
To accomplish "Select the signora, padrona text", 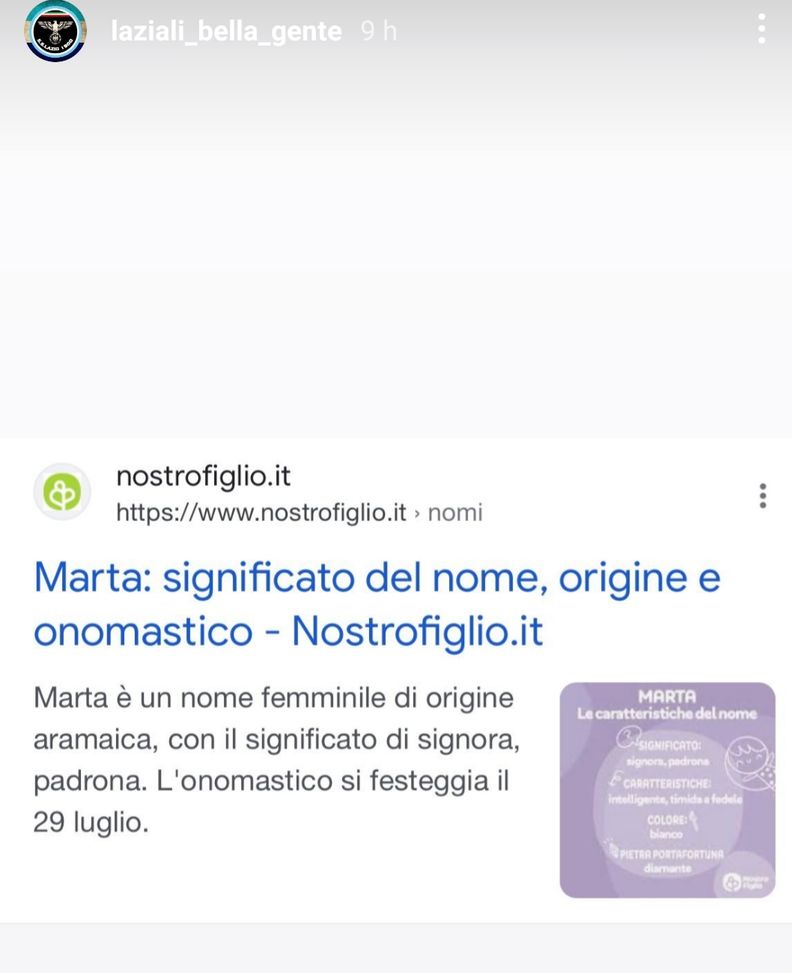I will click(x=668, y=762).
